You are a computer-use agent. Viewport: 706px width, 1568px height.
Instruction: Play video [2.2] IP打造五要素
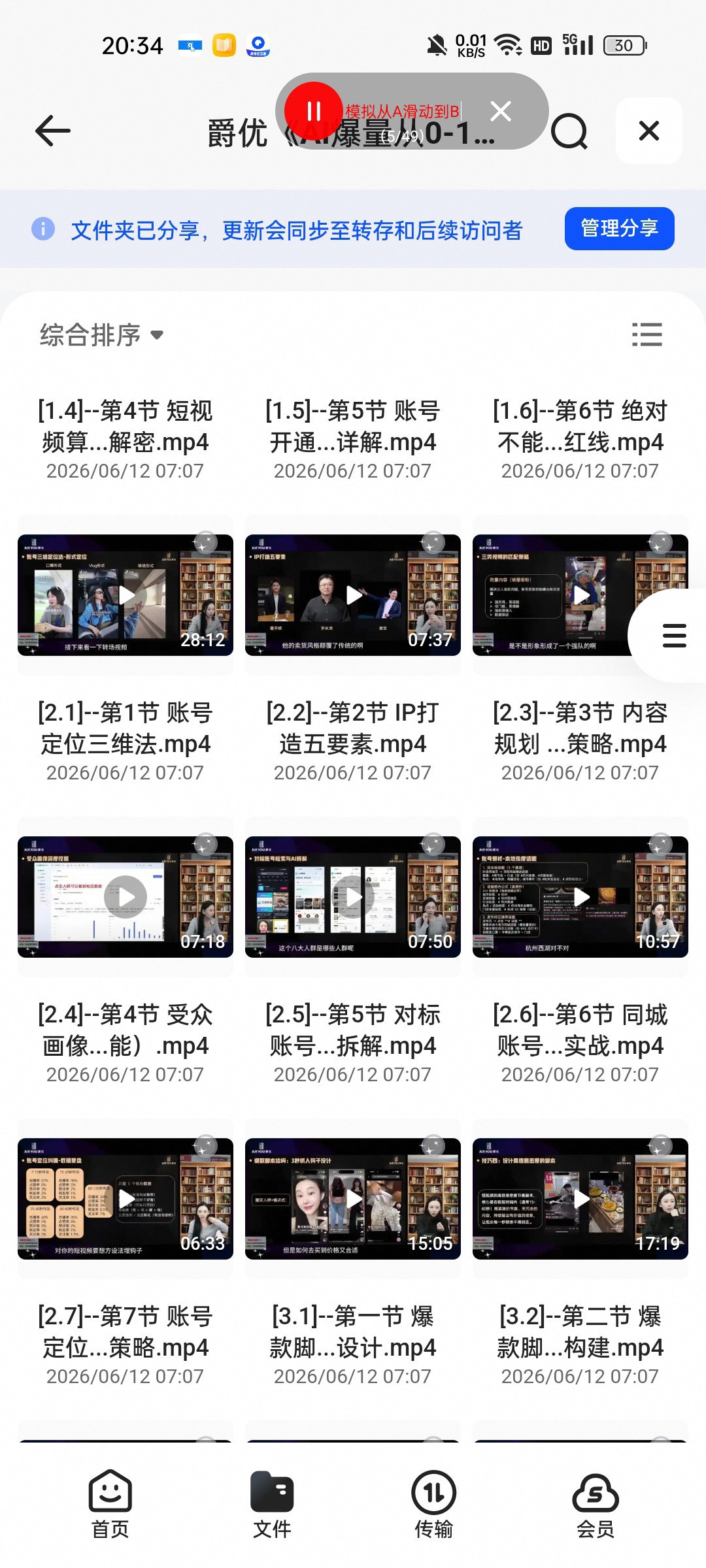353,595
